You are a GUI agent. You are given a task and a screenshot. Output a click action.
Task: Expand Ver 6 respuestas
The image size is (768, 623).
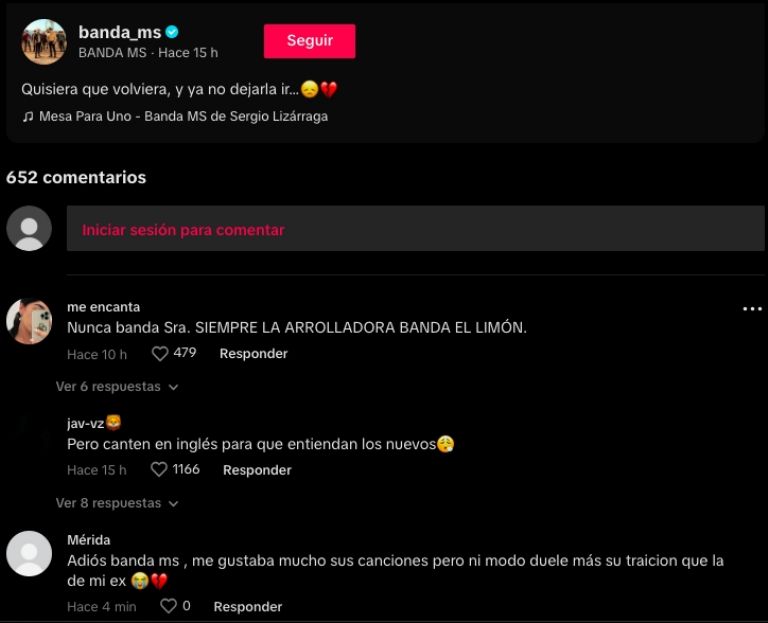pos(116,386)
